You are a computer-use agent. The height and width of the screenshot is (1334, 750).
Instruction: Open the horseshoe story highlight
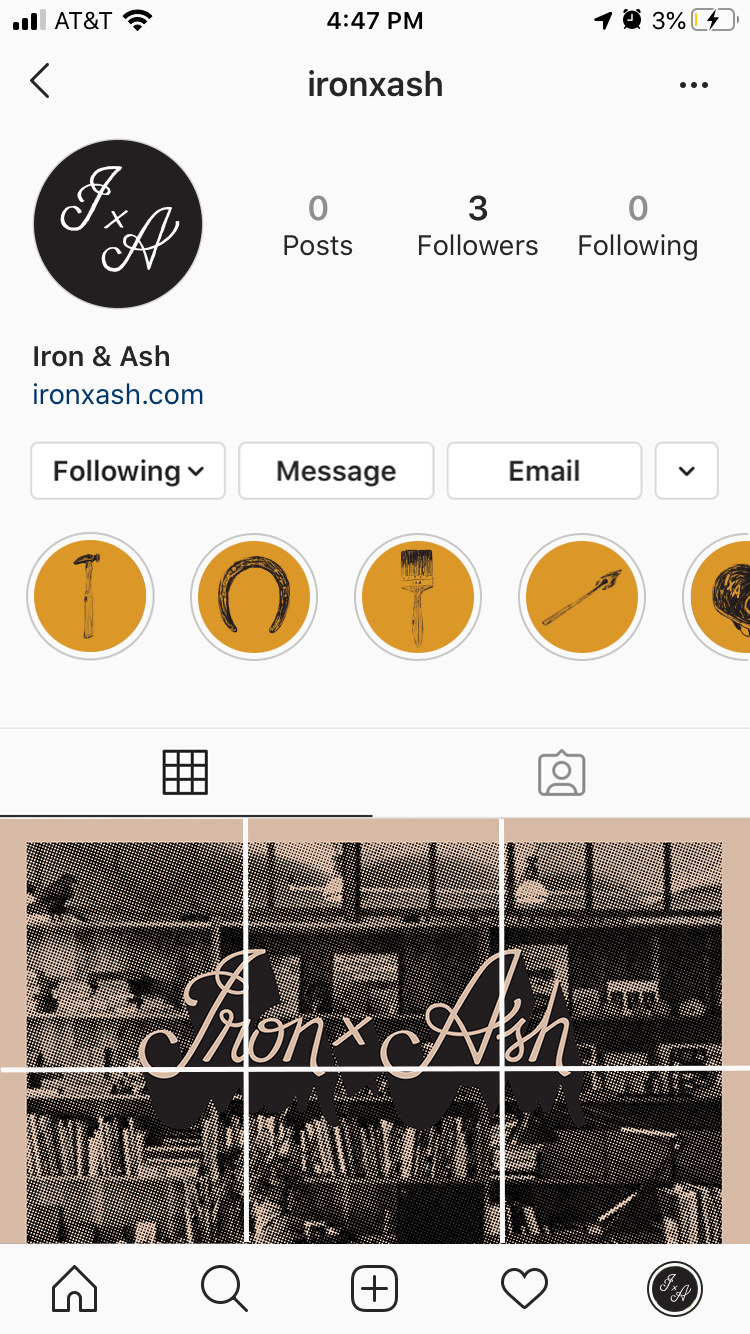pos(254,597)
